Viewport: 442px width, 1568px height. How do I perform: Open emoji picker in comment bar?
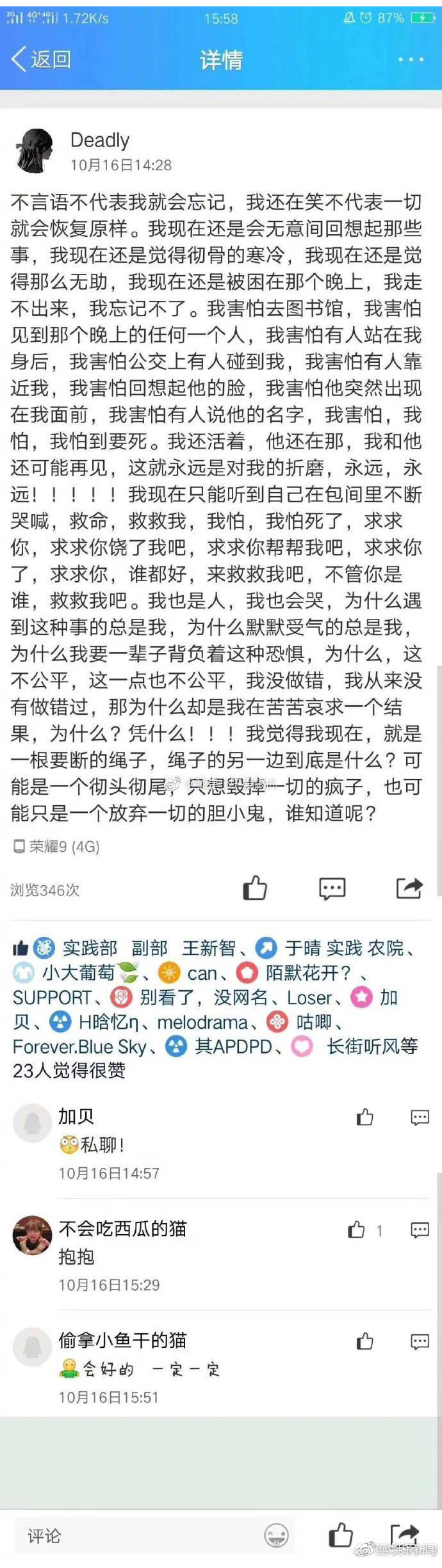pyautogui.click(x=276, y=1535)
